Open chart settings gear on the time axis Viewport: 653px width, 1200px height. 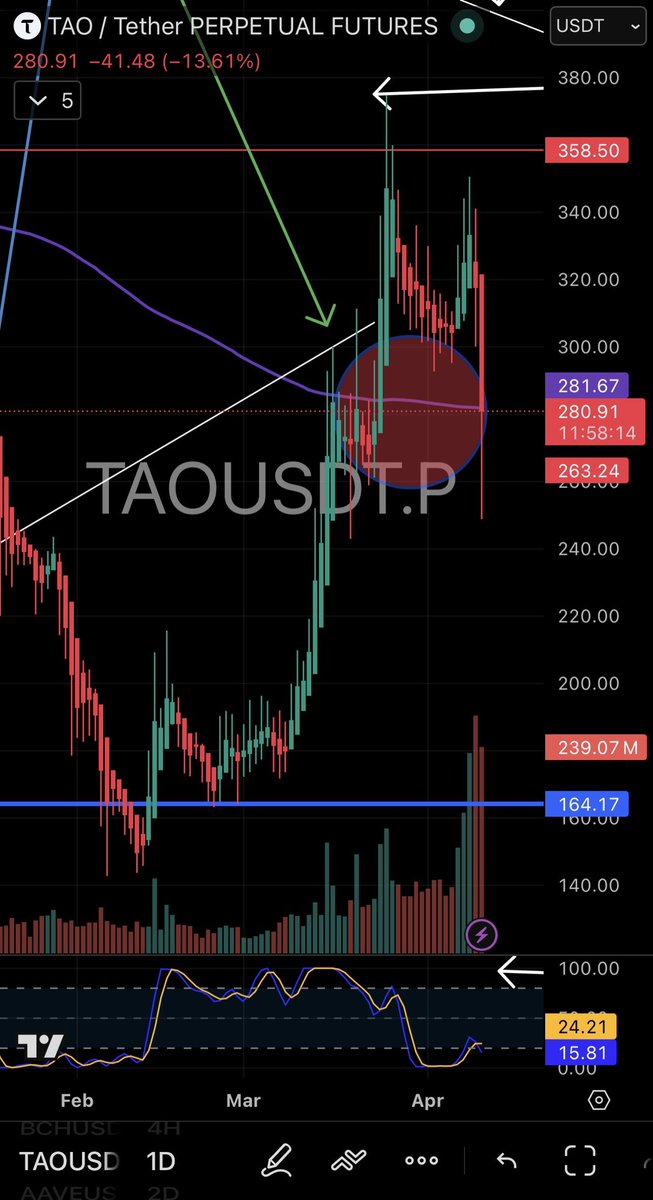(598, 1101)
